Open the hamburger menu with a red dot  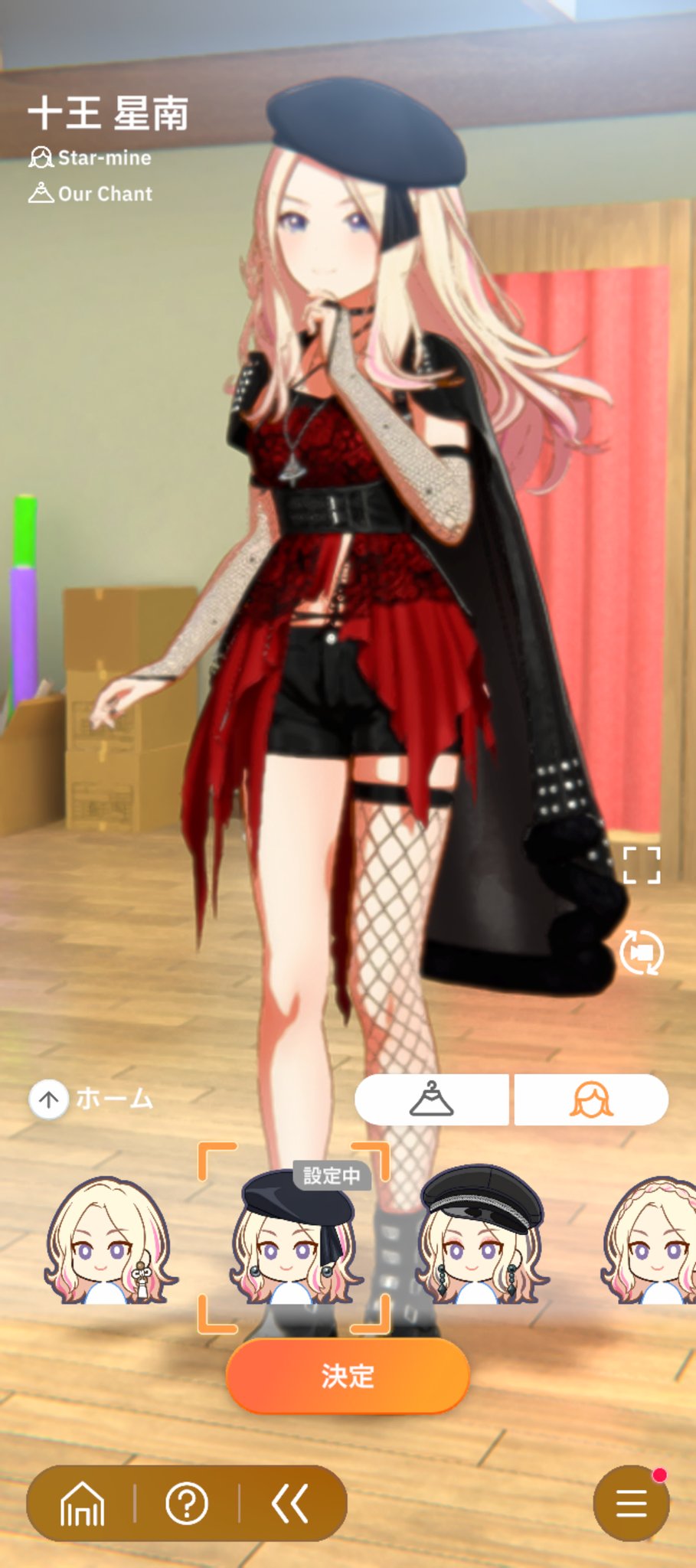[x=631, y=1503]
